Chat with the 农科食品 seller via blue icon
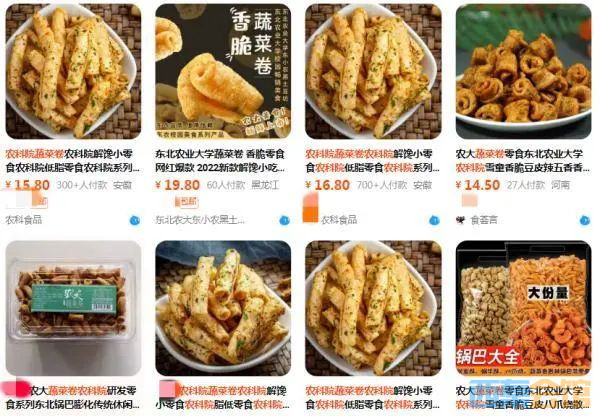The width and height of the screenshot is (600, 416). pyautogui.click(x=133, y=220)
